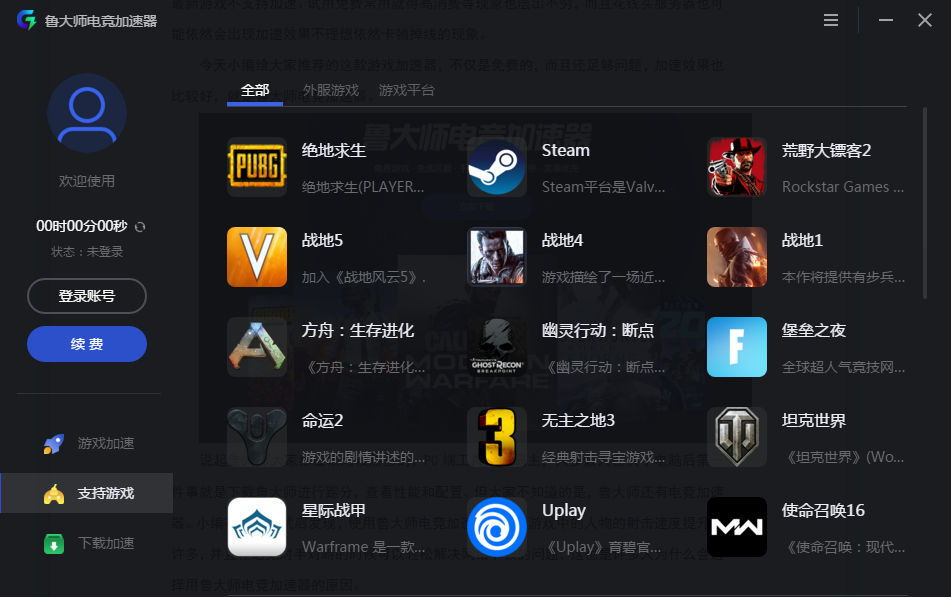Open 绝地求生 PUBG game entry

330,167
